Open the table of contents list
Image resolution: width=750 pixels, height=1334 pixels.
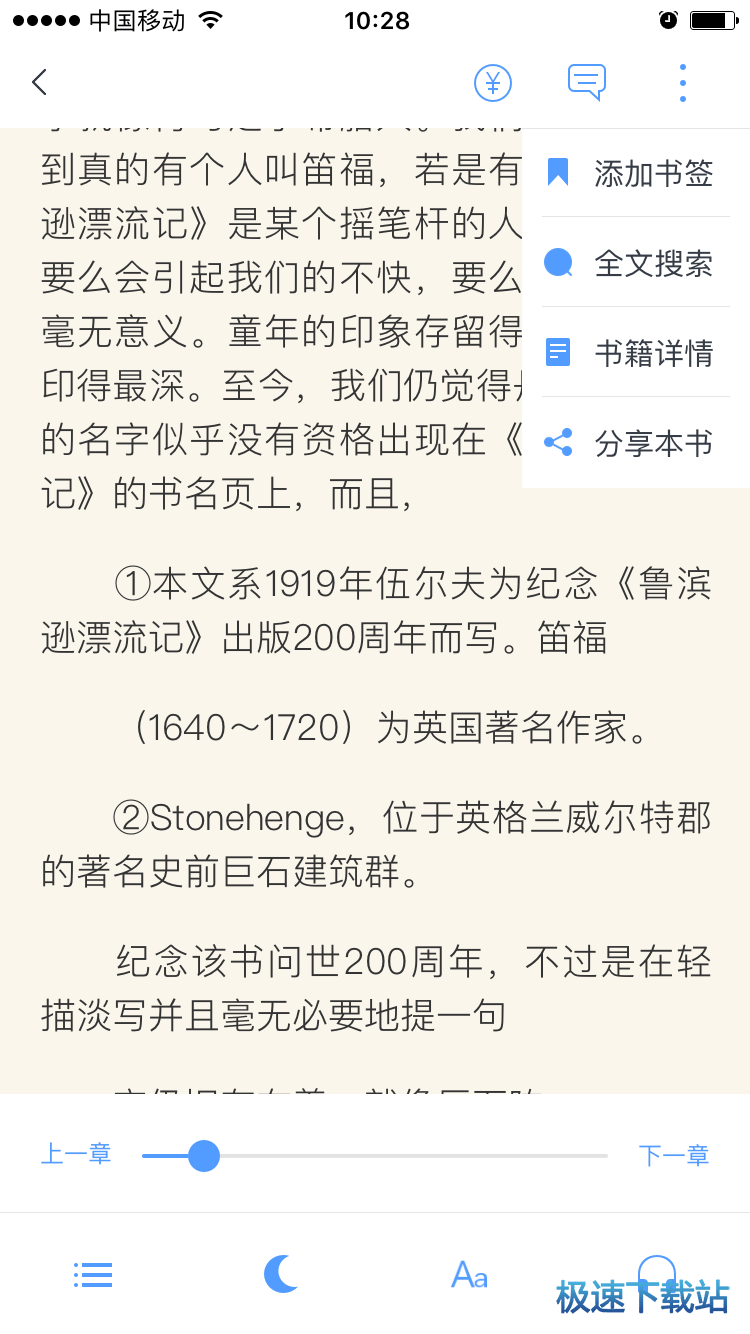93,1274
